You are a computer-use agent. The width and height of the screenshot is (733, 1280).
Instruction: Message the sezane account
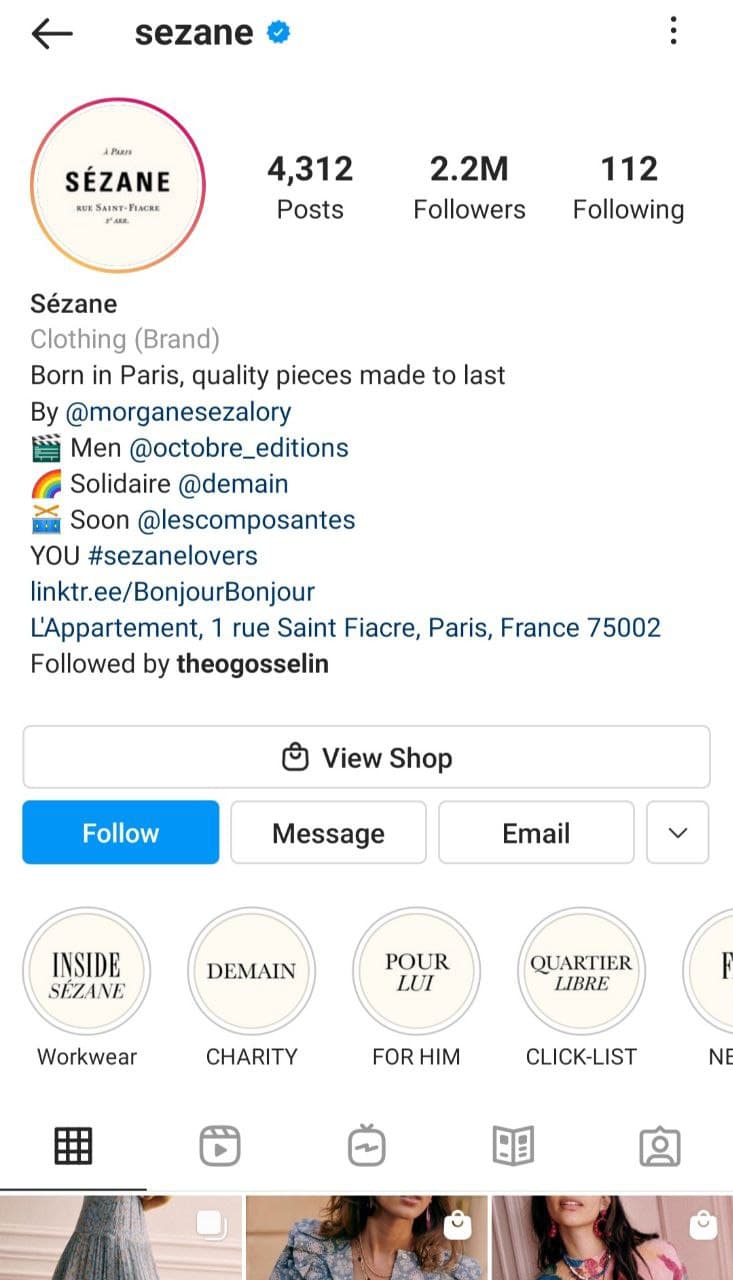(328, 833)
